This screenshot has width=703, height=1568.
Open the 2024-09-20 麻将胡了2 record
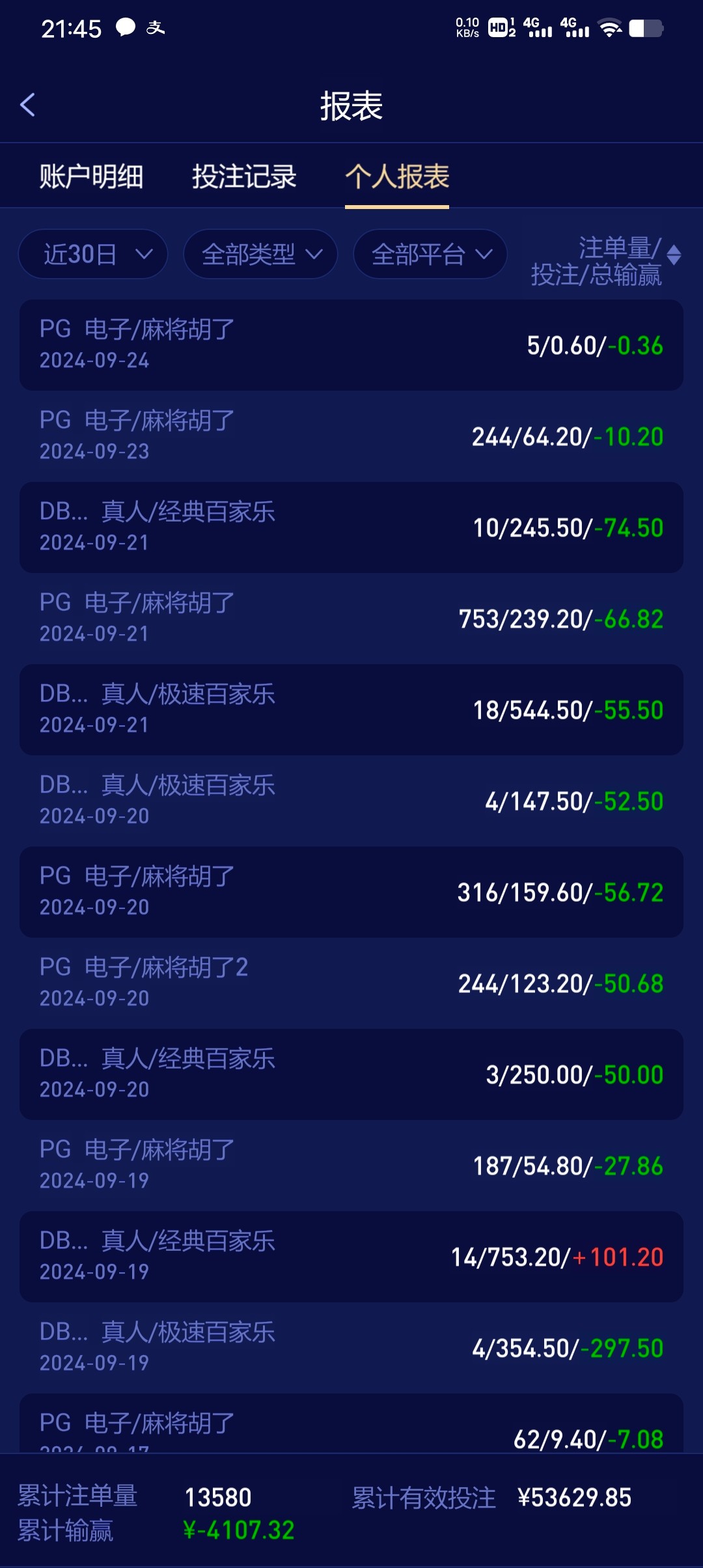click(351, 983)
